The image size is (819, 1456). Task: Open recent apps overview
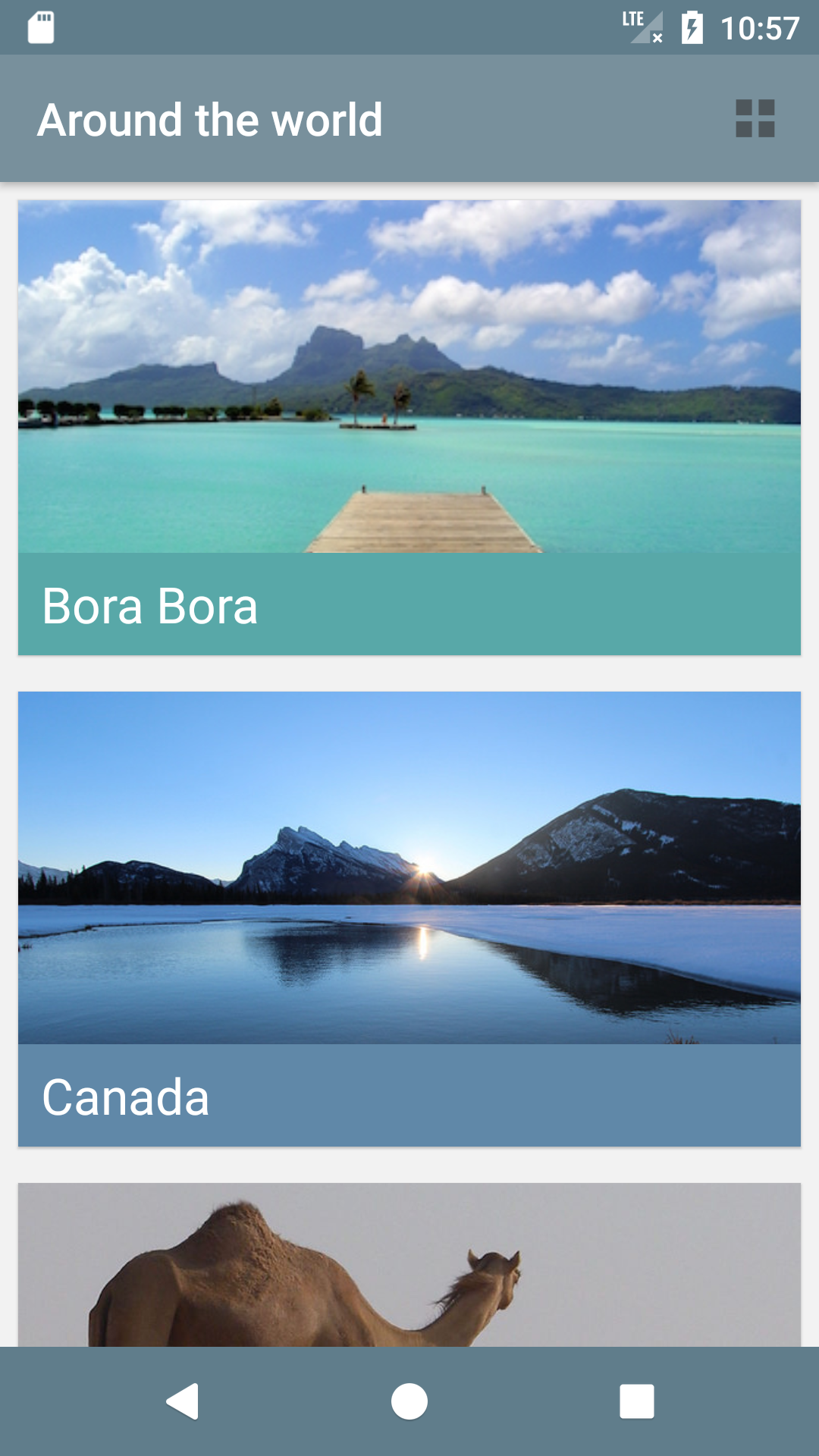tap(637, 1401)
